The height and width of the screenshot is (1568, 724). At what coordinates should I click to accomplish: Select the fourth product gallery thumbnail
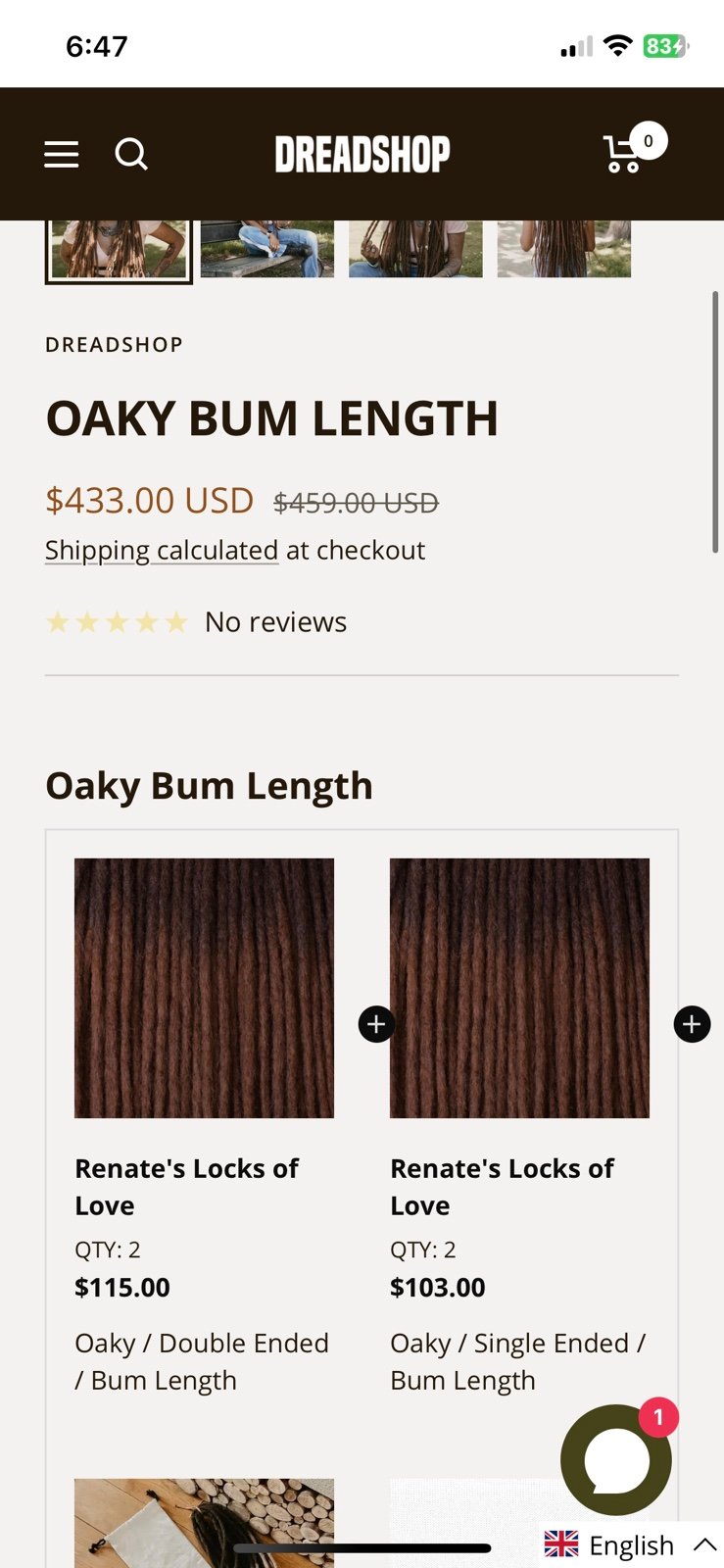[x=564, y=249]
